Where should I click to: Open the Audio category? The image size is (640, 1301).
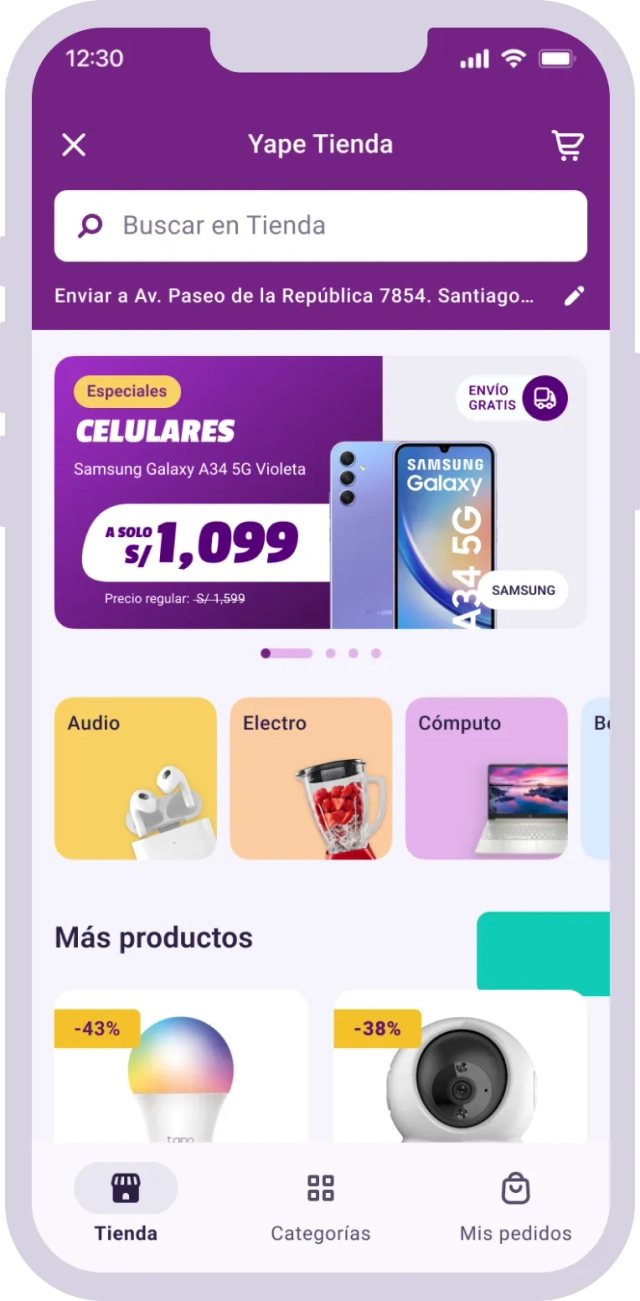135,778
